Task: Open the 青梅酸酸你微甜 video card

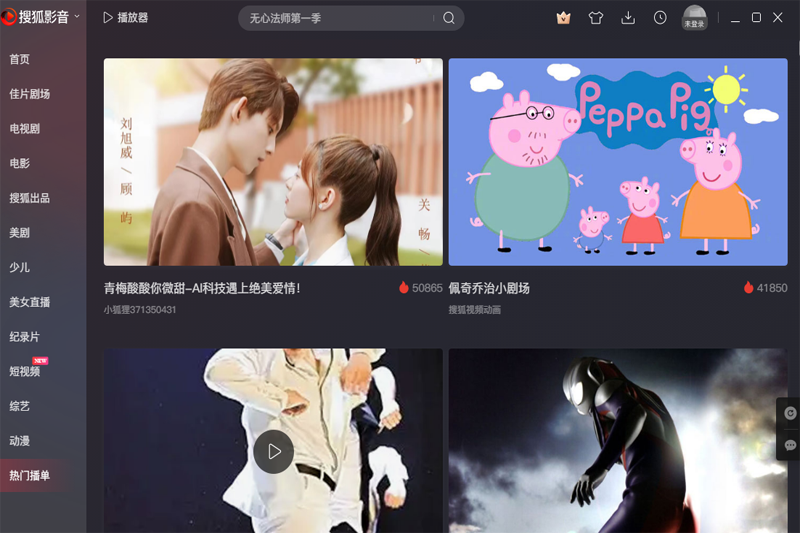Action: tap(273, 162)
